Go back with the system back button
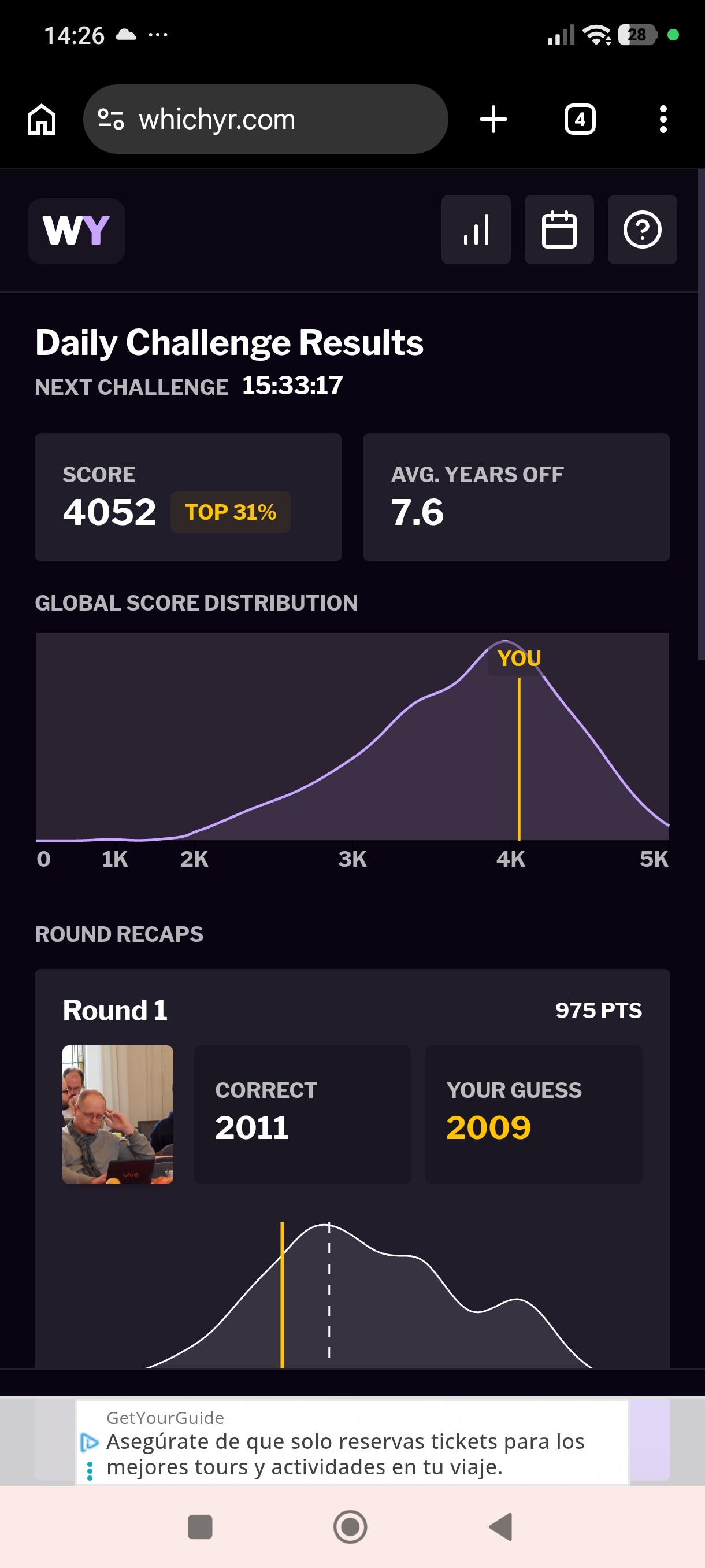 [501, 1526]
